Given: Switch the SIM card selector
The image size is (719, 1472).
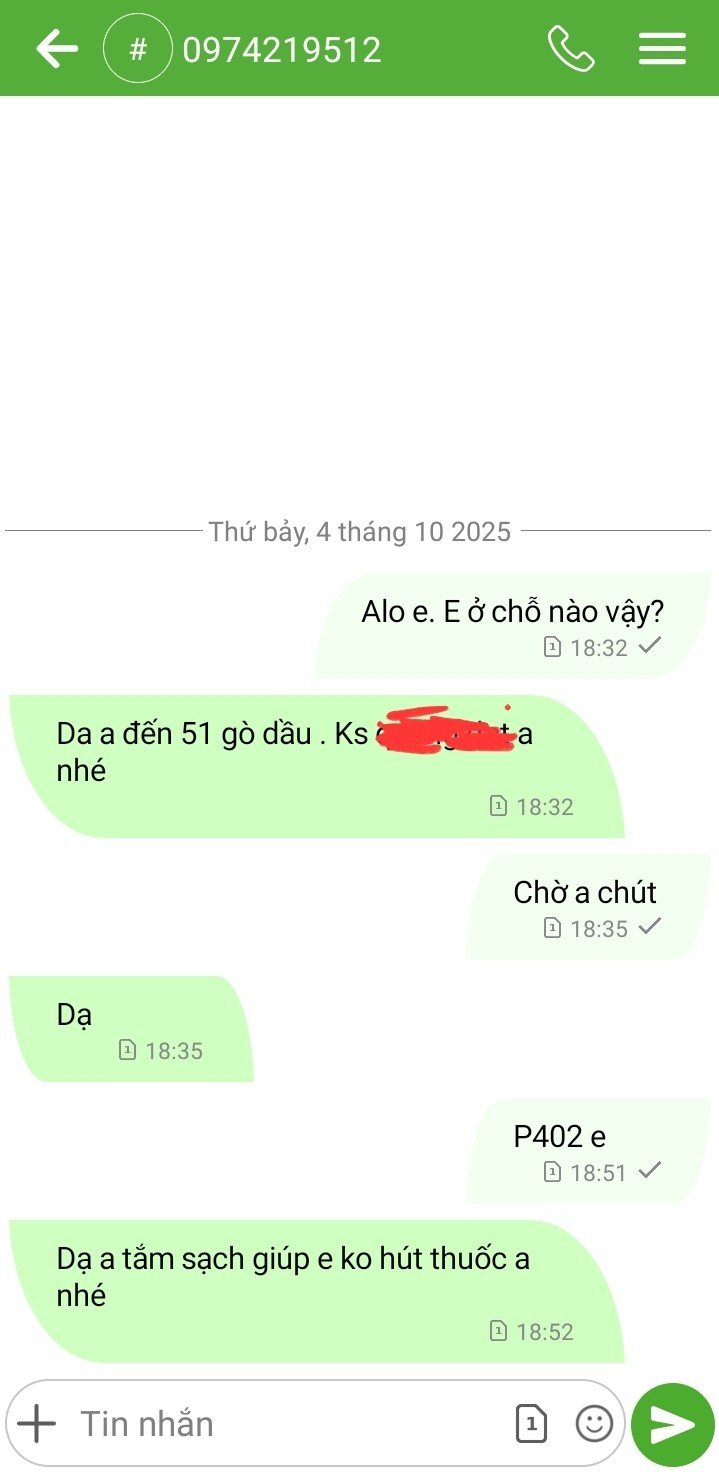Looking at the screenshot, I should 531,1423.
